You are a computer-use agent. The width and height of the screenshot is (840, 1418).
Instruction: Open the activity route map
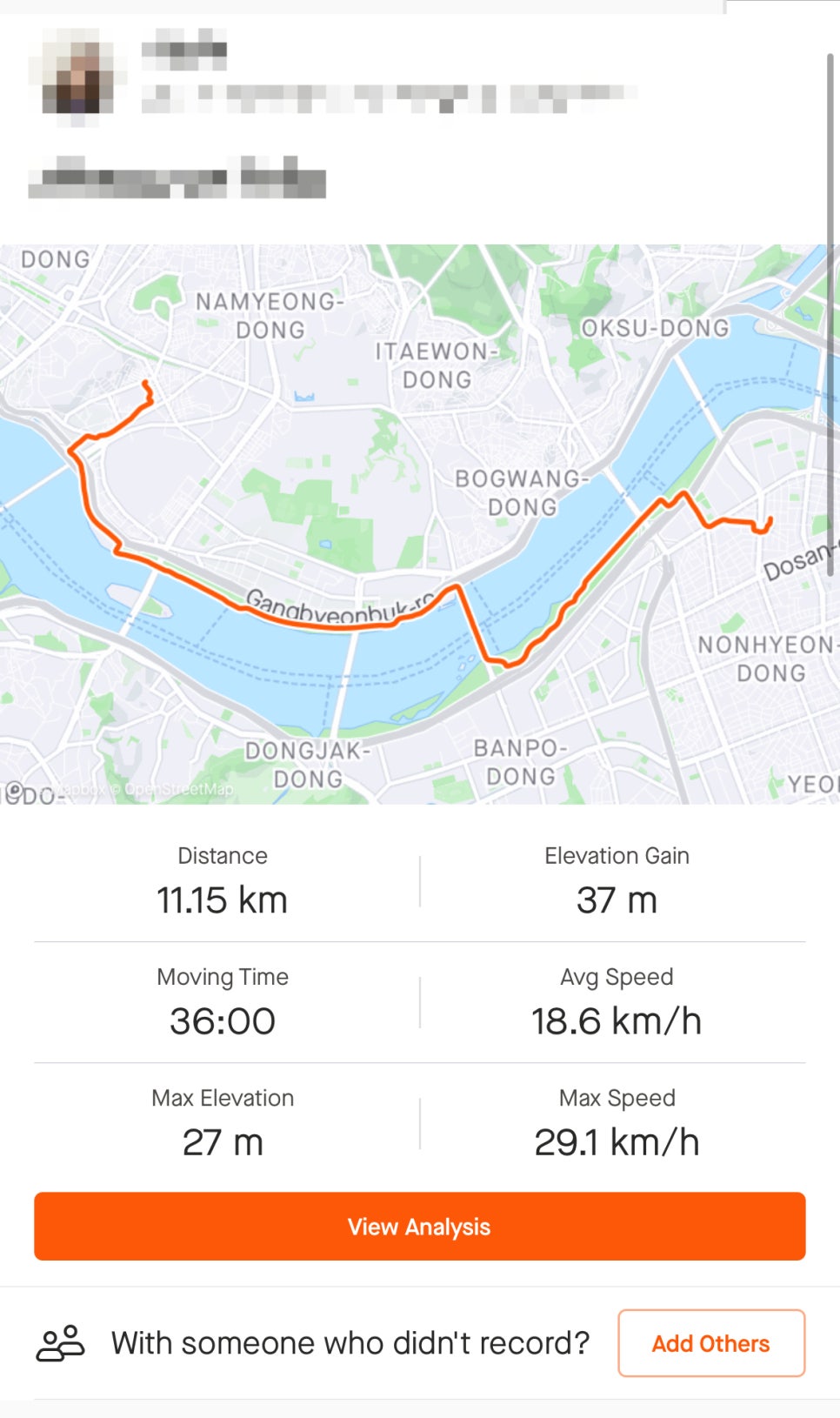pyautogui.click(x=417, y=522)
